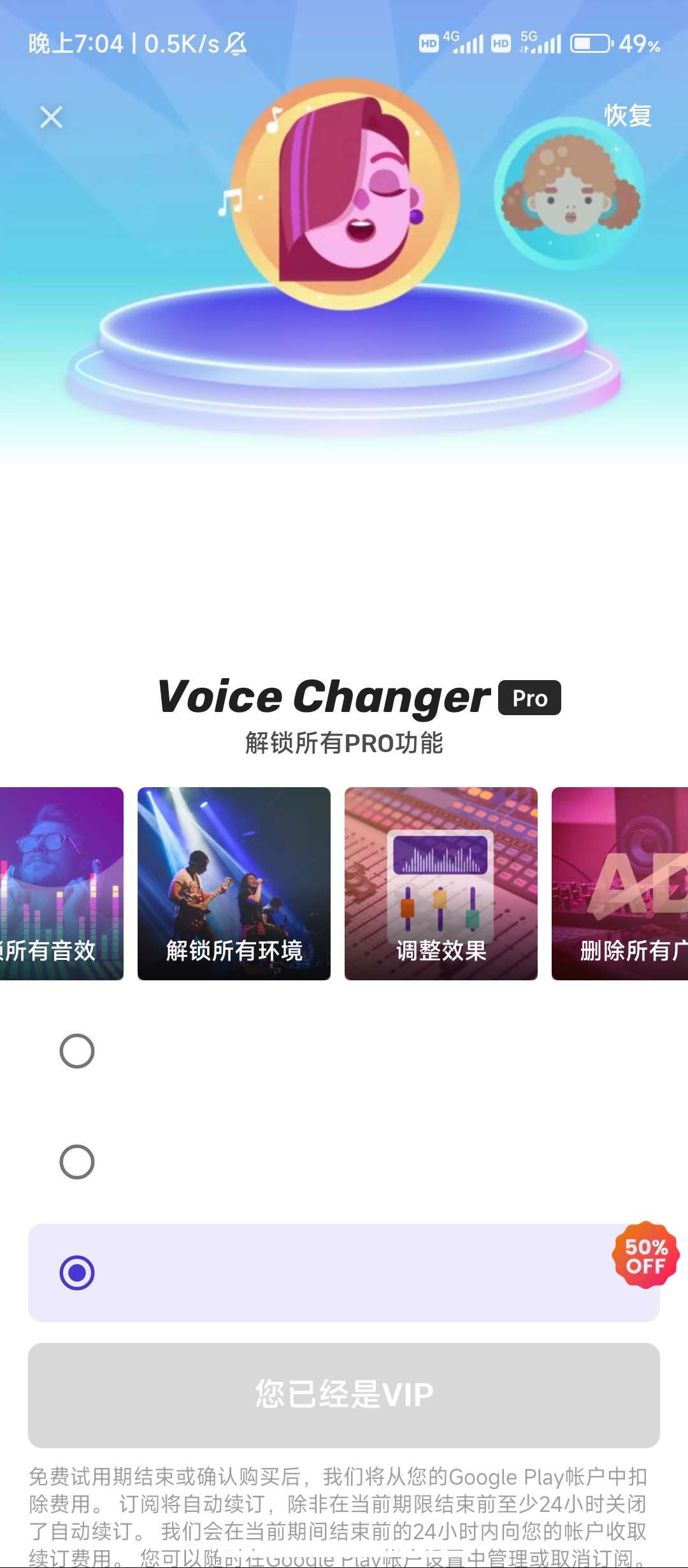Select the first subscription plan radio button
The width and height of the screenshot is (688, 1568).
tap(76, 1052)
